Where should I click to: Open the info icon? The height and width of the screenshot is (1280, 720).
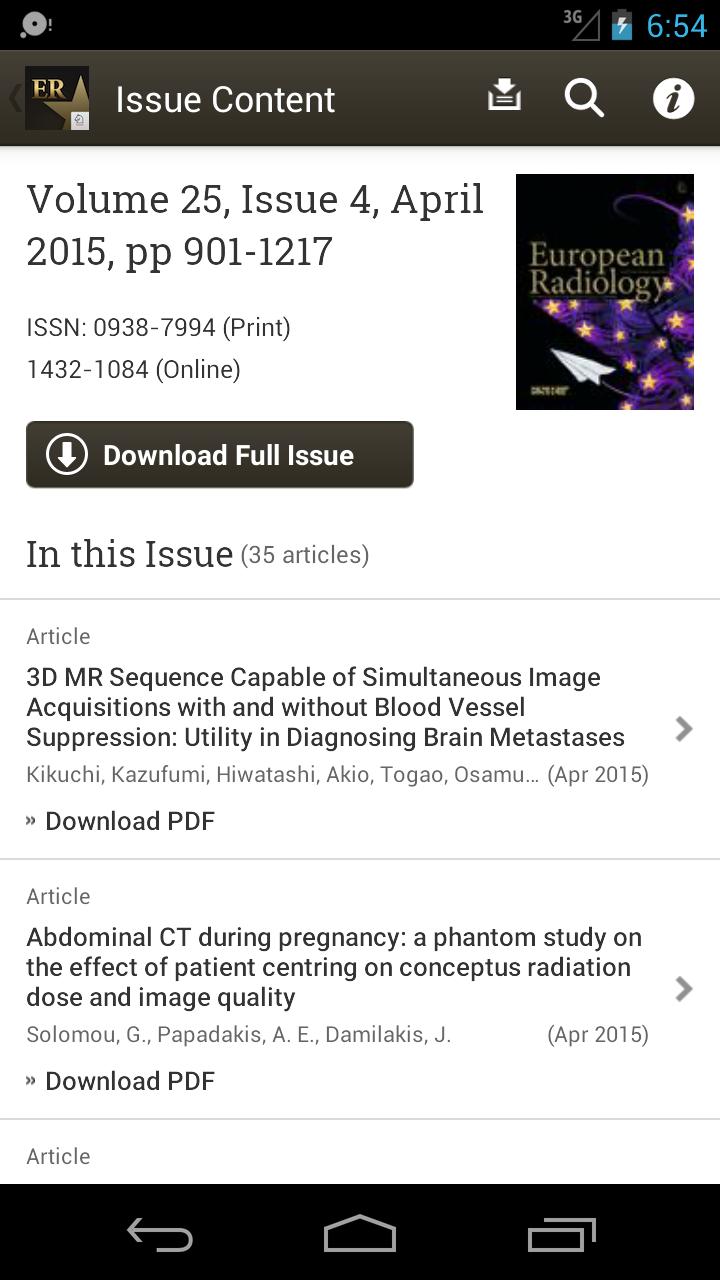673,99
